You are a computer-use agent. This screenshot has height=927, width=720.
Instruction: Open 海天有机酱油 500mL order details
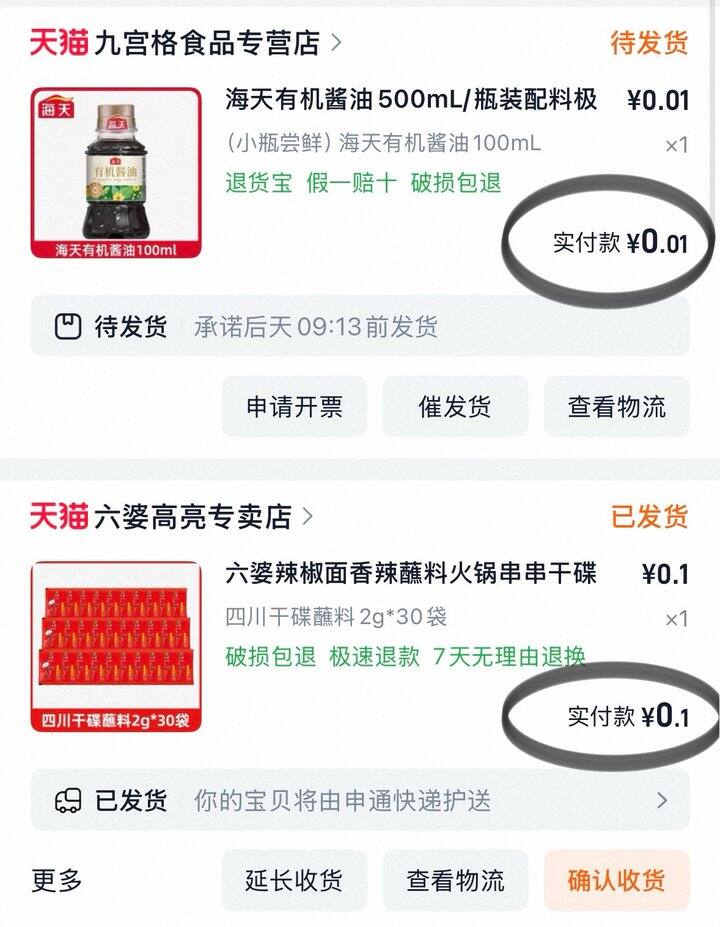[x=412, y=100]
